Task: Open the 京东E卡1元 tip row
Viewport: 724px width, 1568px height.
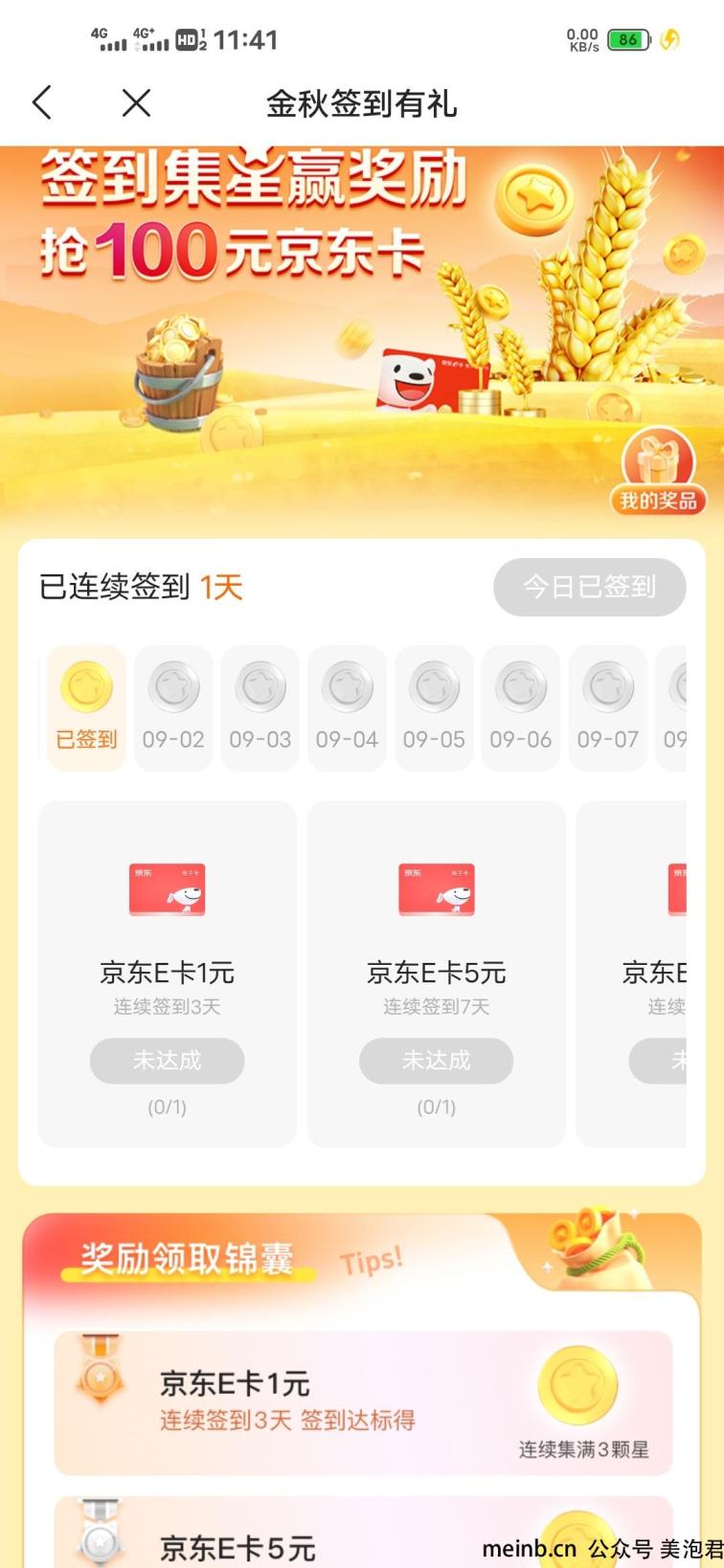Action: (x=362, y=1401)
